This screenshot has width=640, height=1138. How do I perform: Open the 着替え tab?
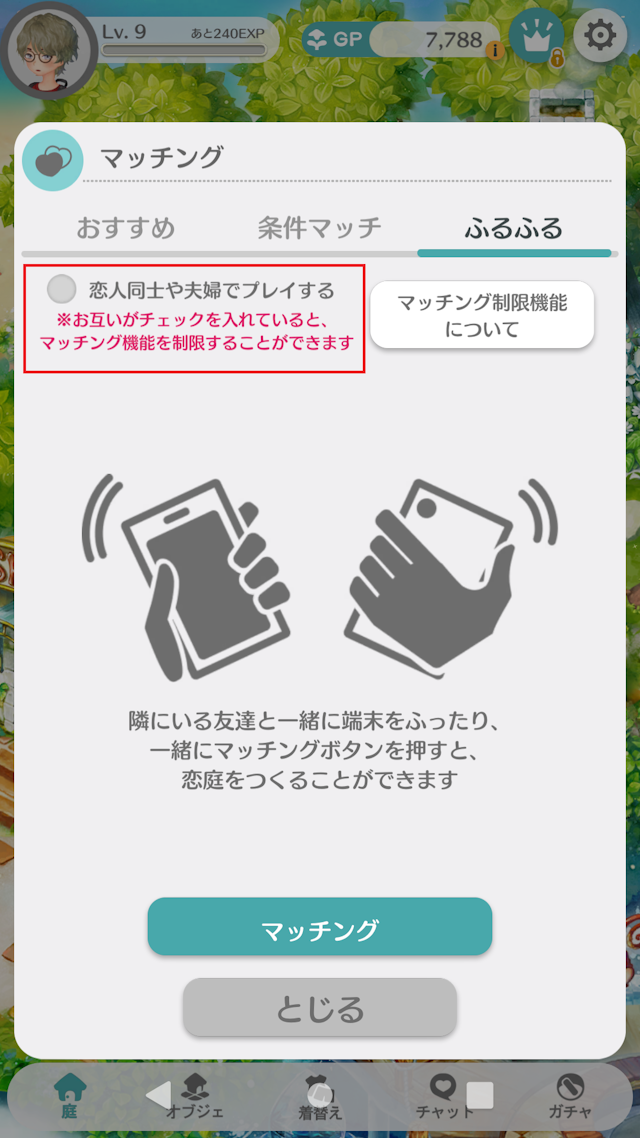[x=320, y=1095]
